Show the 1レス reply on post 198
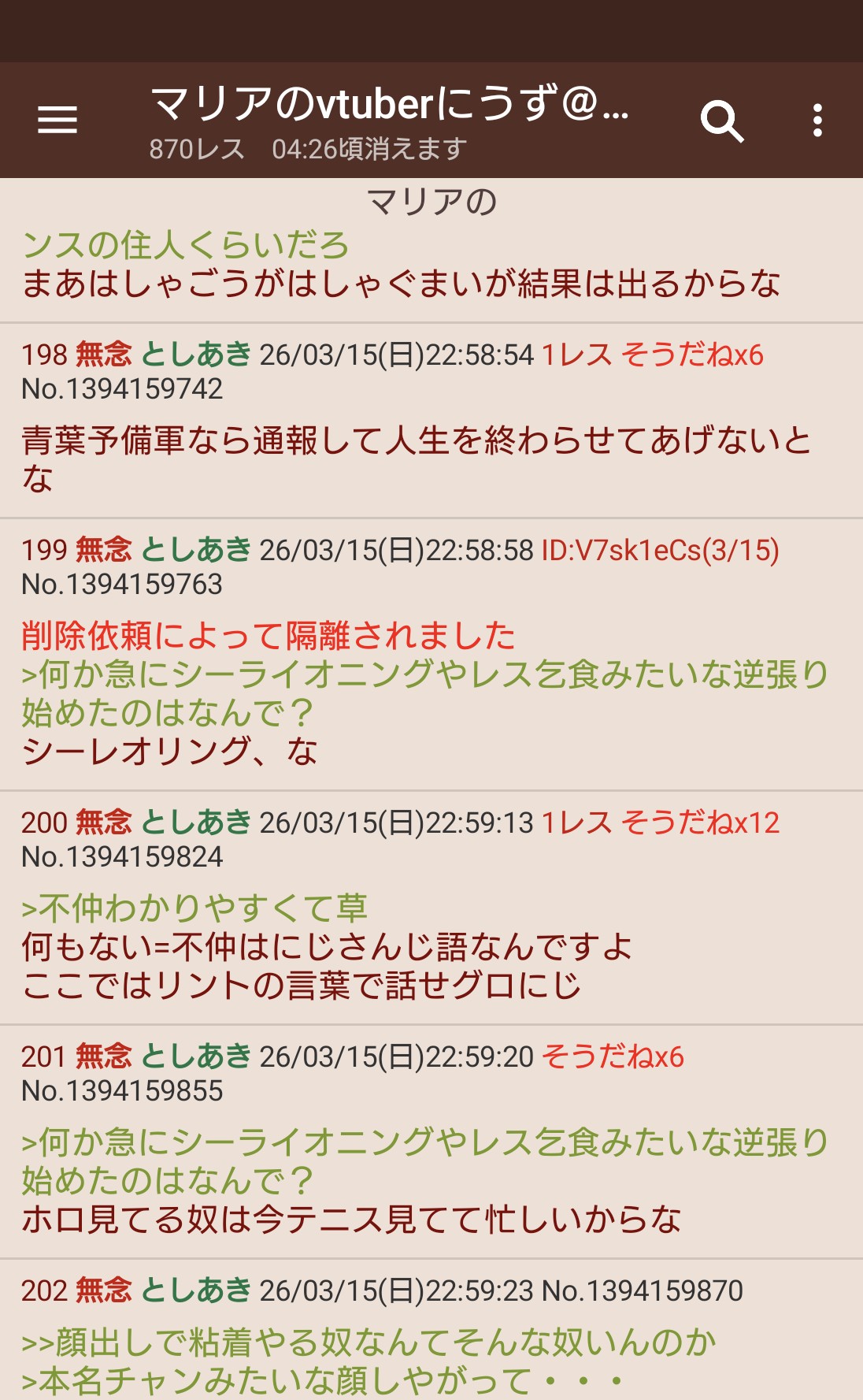863x1400 pixels. pos(576,355)
